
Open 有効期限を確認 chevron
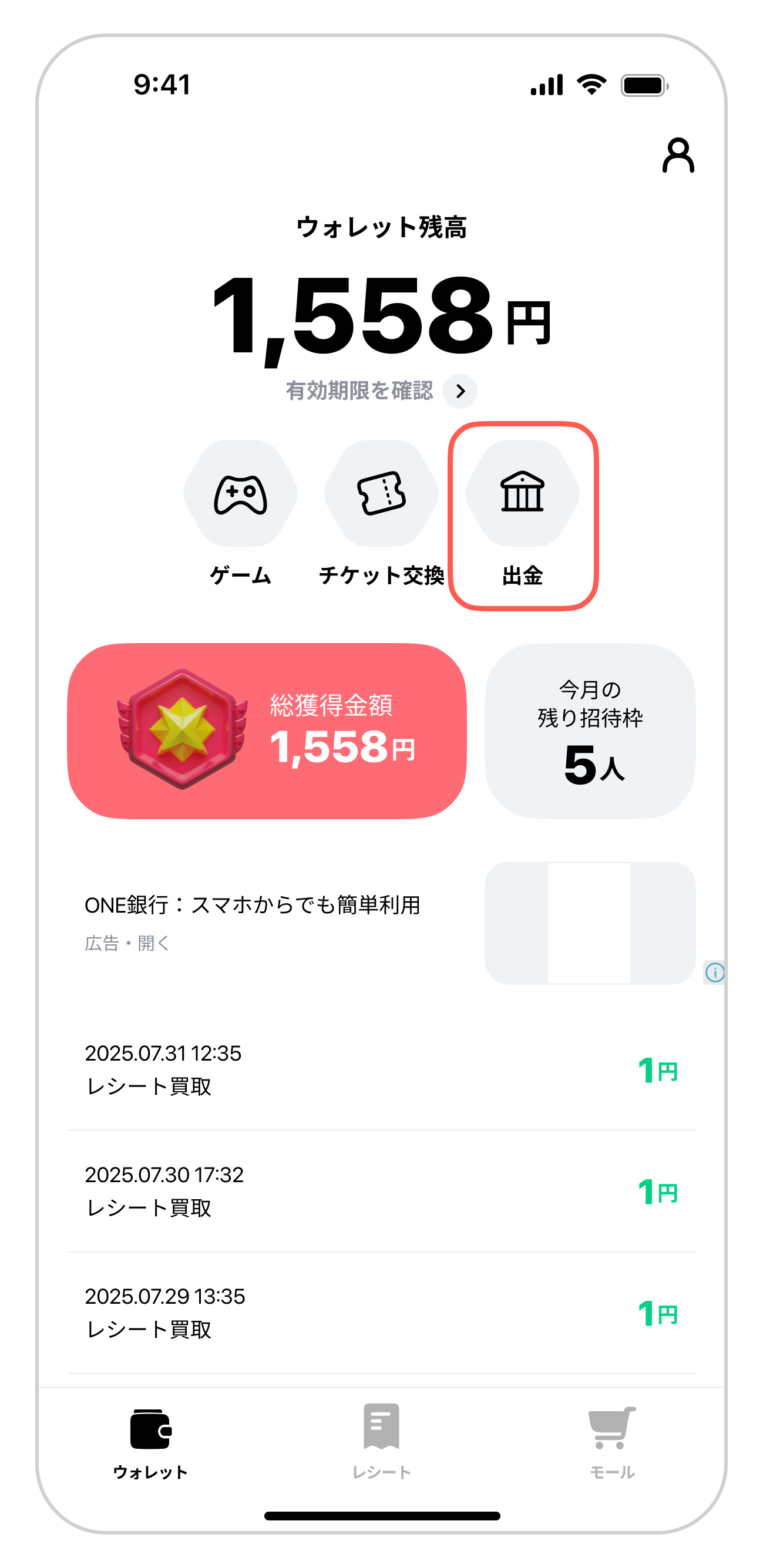(x=461, y=392)
